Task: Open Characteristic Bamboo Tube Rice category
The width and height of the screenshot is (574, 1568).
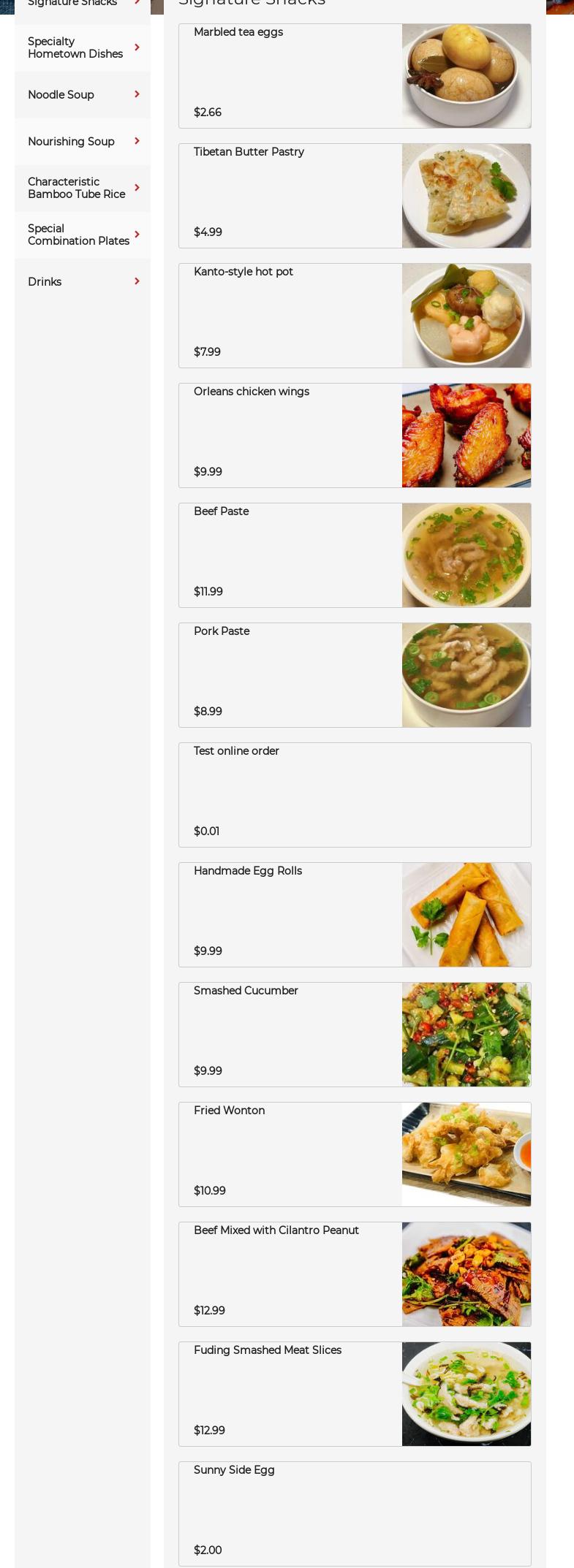Action: tap(82, 188)
